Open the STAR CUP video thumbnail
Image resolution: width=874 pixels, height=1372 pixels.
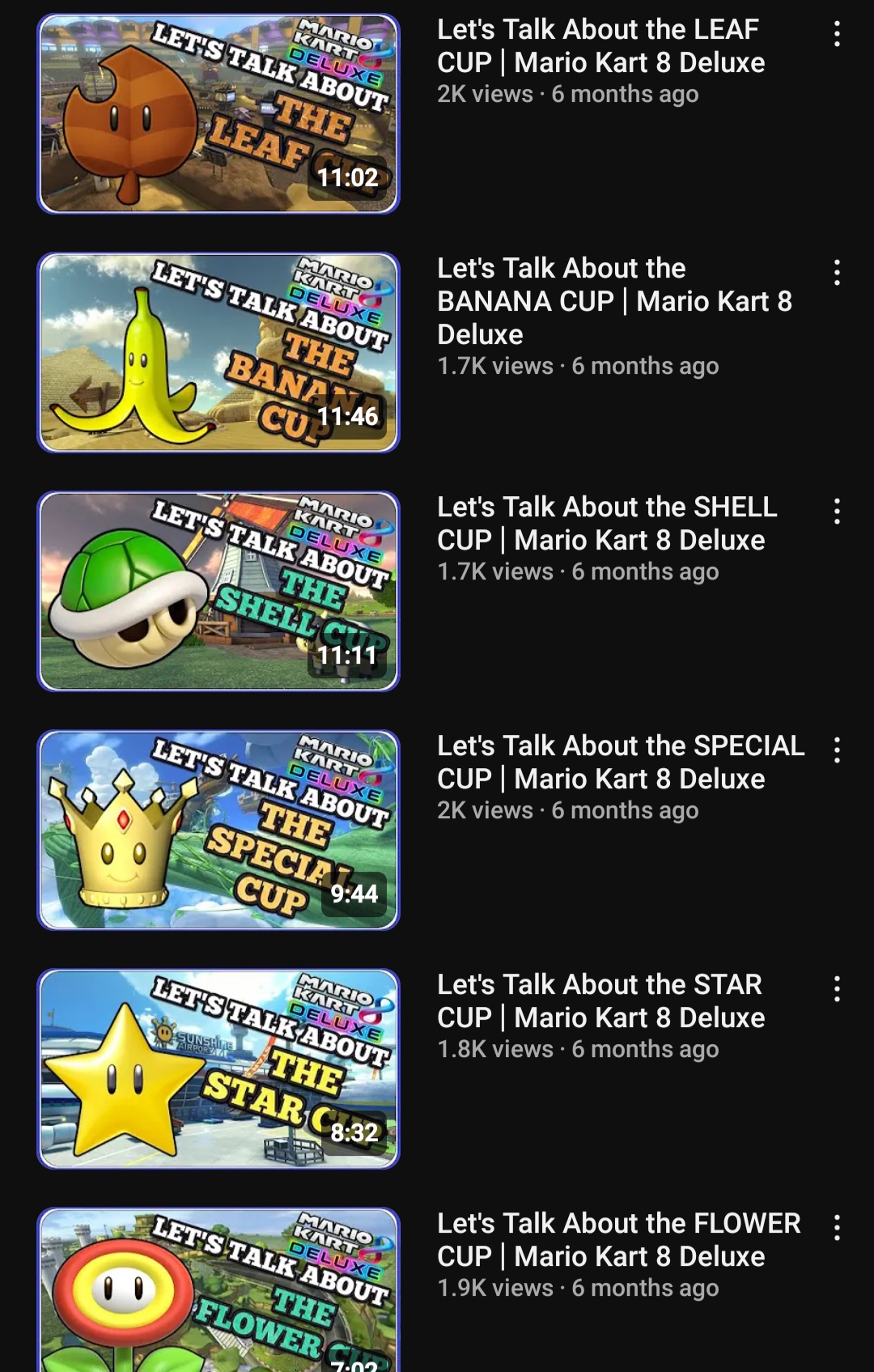(218, 1068)
